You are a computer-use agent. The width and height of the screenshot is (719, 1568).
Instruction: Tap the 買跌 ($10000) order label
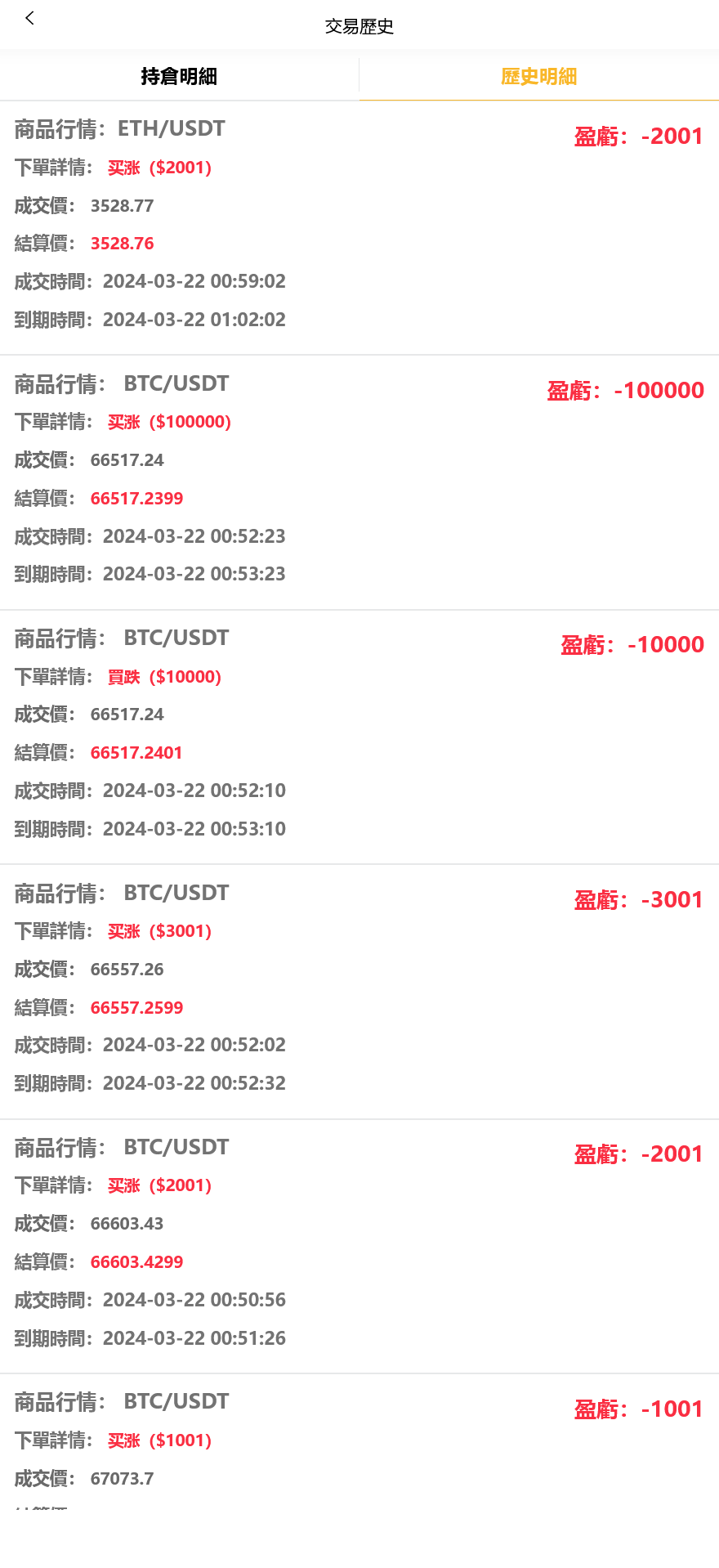coord(163,677)
